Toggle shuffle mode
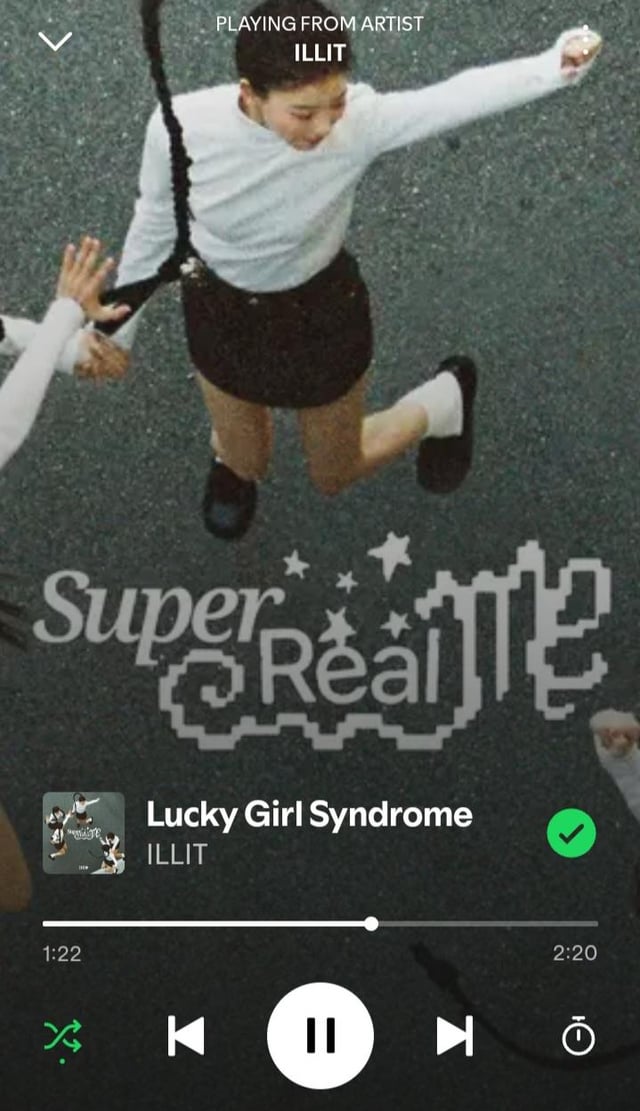The image size is (640, 1111). 63,1037
